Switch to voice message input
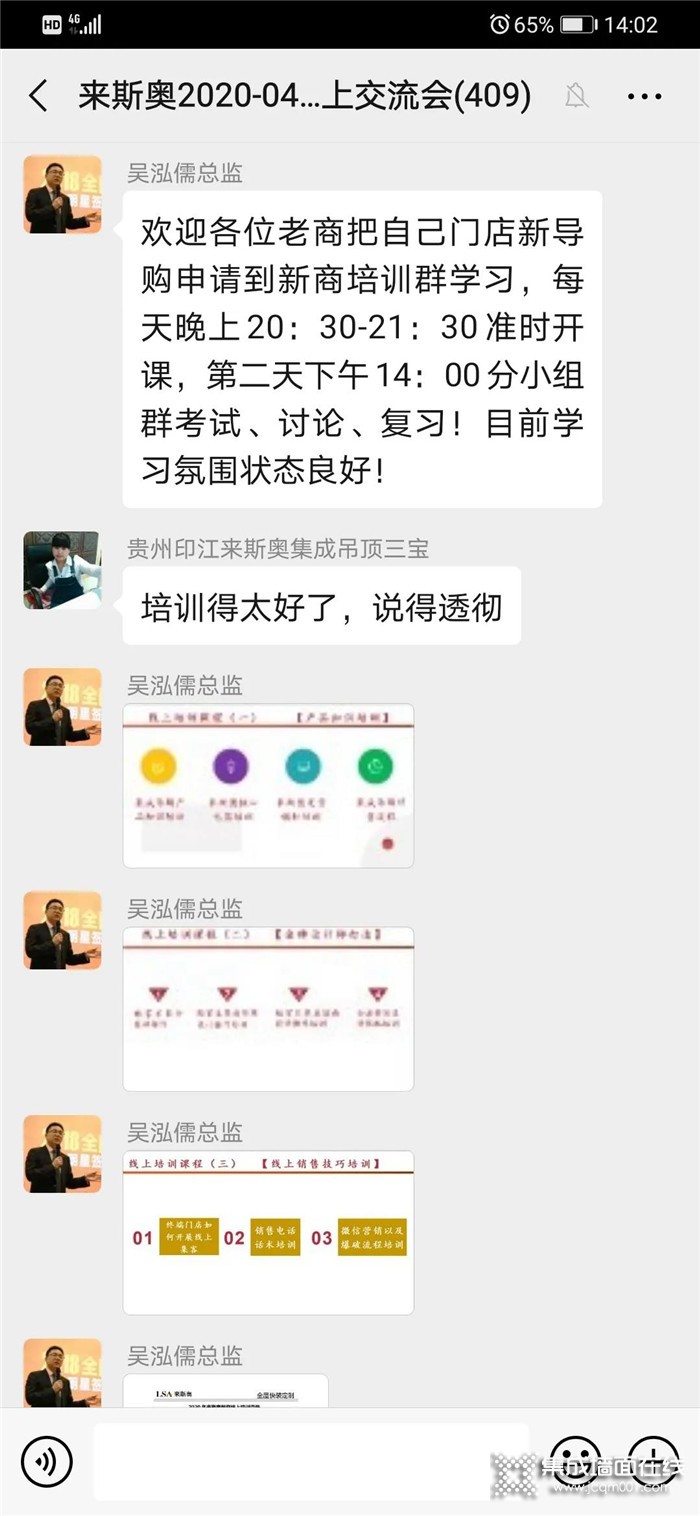Image resolution: width=700 pixels, height=1516 pixels. (46, 1461)
